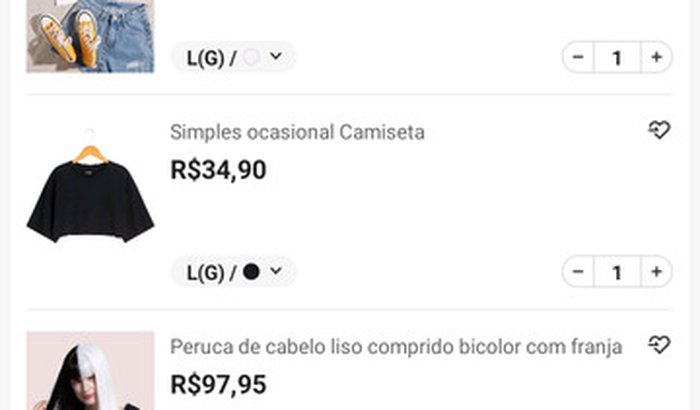Increase quantity of Simples ocasional Camiseta
The image size is (700, 410).
656,271
